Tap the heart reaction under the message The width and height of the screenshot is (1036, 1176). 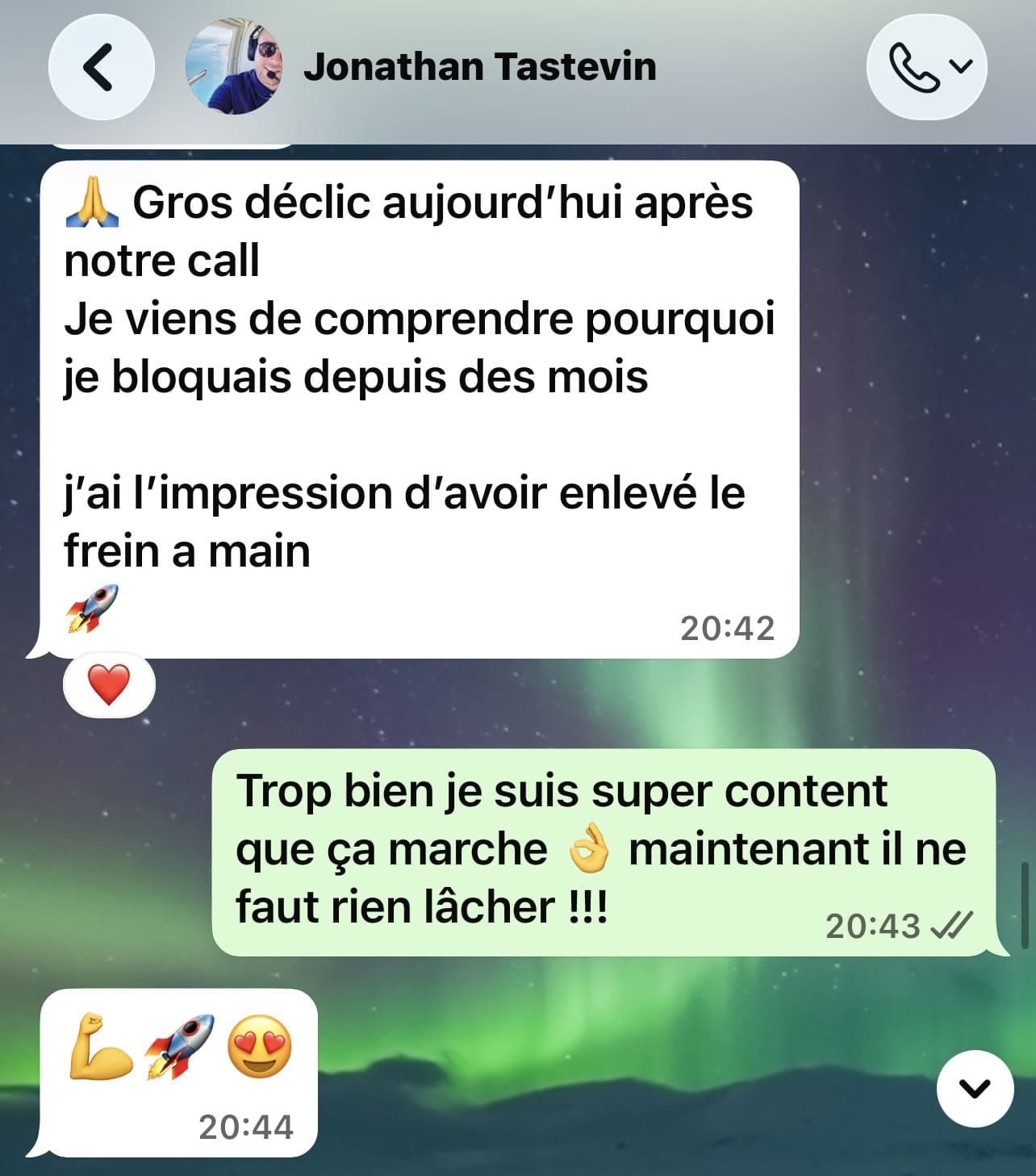click(109, 685)
